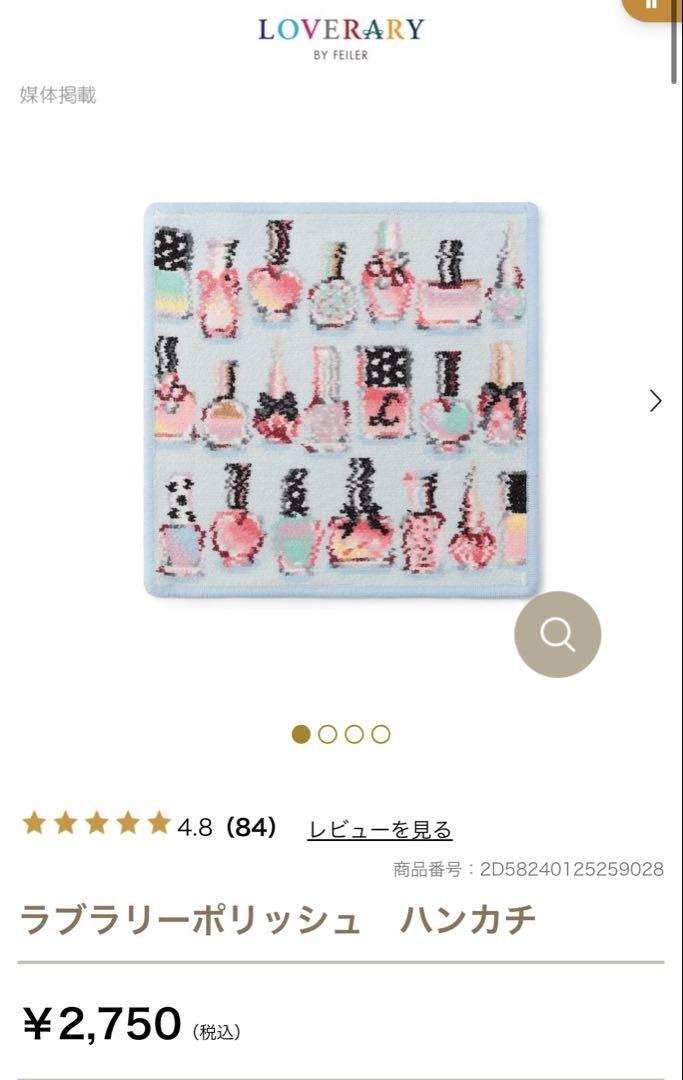This screenshot has height=1080, width=683.
Task: Open the magnifier to zoom product image
Action: [x=557, y=634]
